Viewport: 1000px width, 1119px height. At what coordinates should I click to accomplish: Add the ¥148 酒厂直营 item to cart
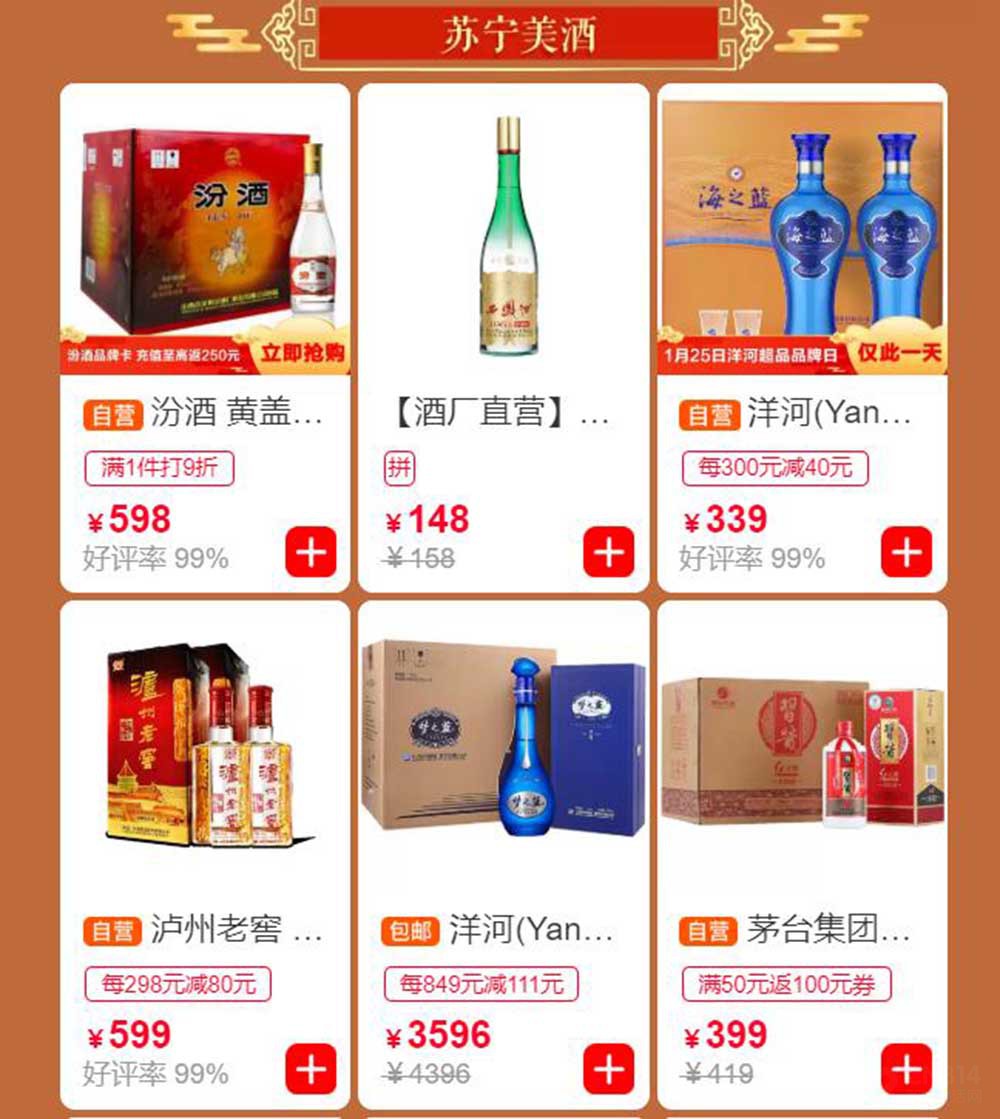pos(609,552)
